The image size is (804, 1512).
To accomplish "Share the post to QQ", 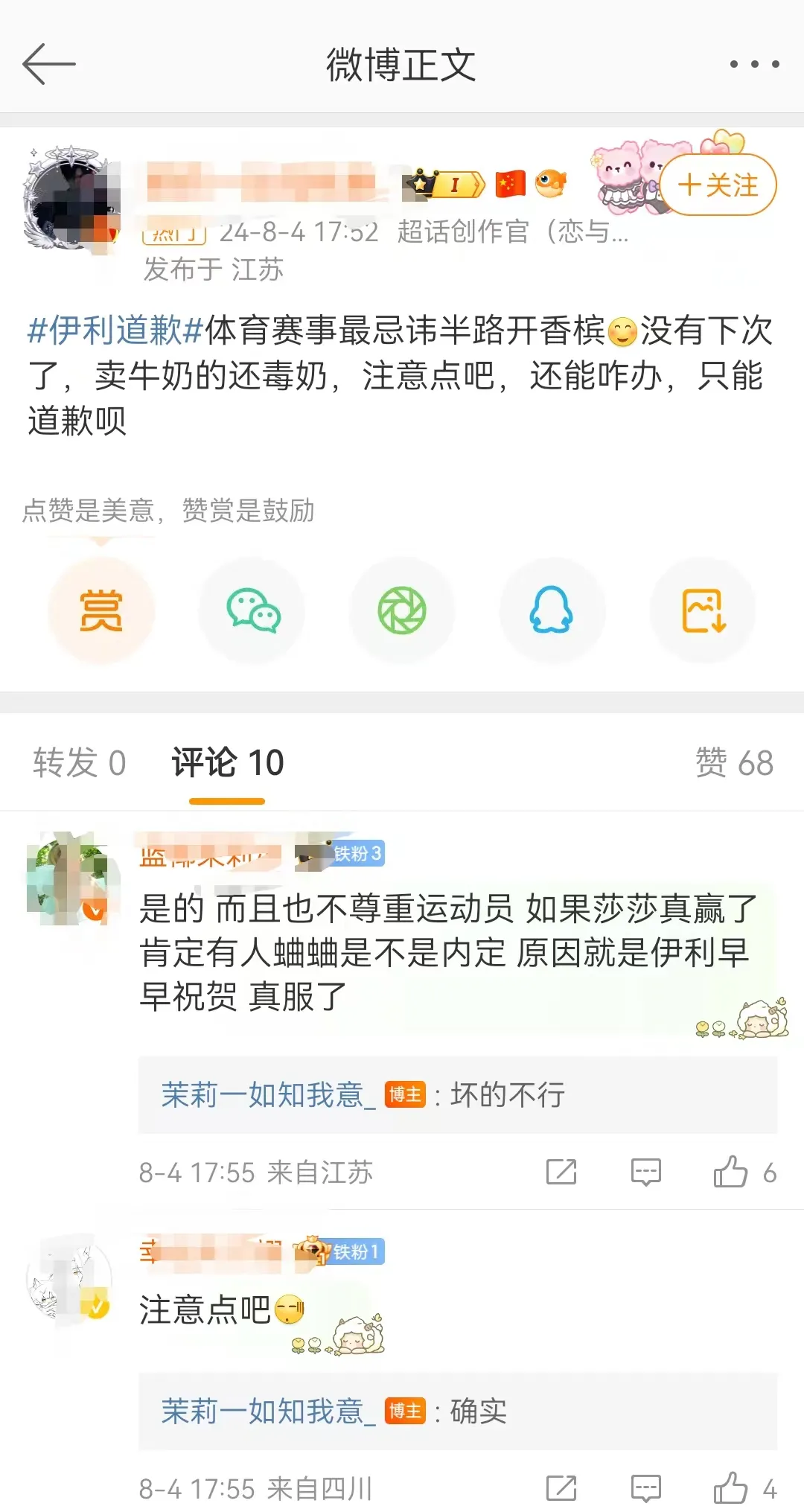I will point(552,610).
